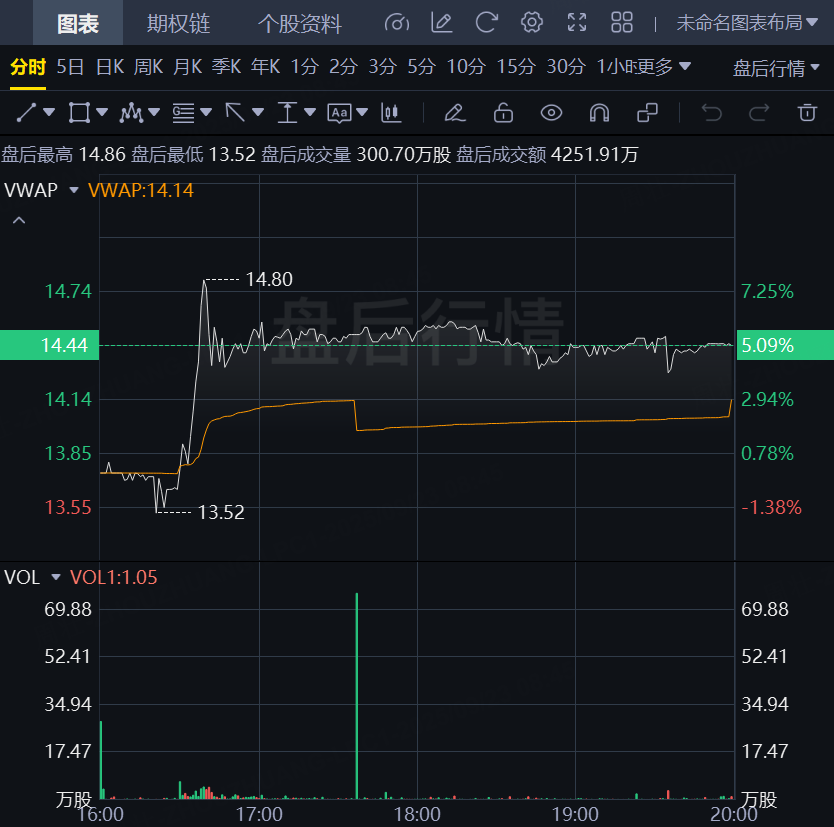
Task: Expand the 更多 timeframe menu
Action: click(664, 67)
